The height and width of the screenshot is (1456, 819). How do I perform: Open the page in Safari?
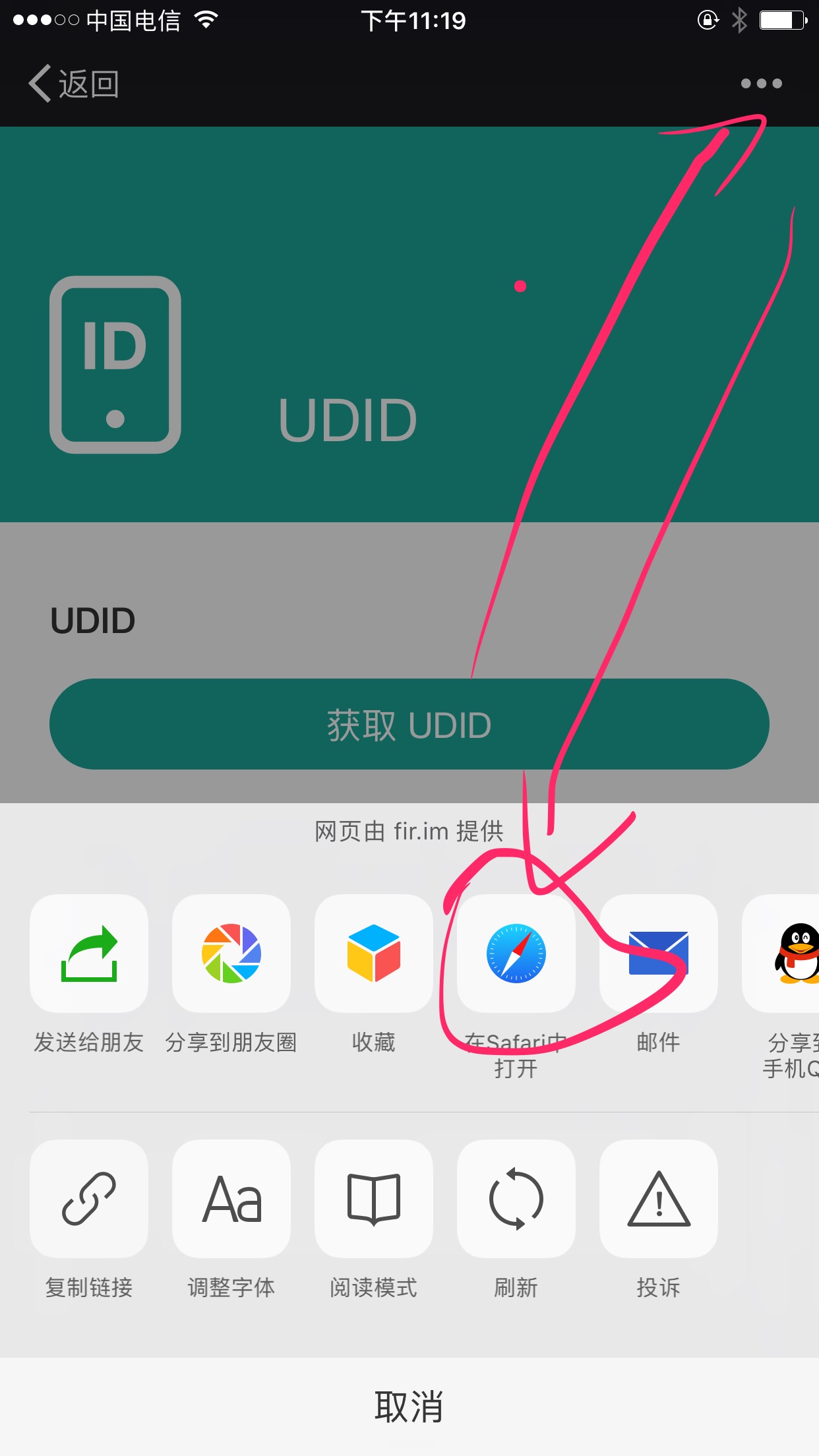(x=516, y=954)
